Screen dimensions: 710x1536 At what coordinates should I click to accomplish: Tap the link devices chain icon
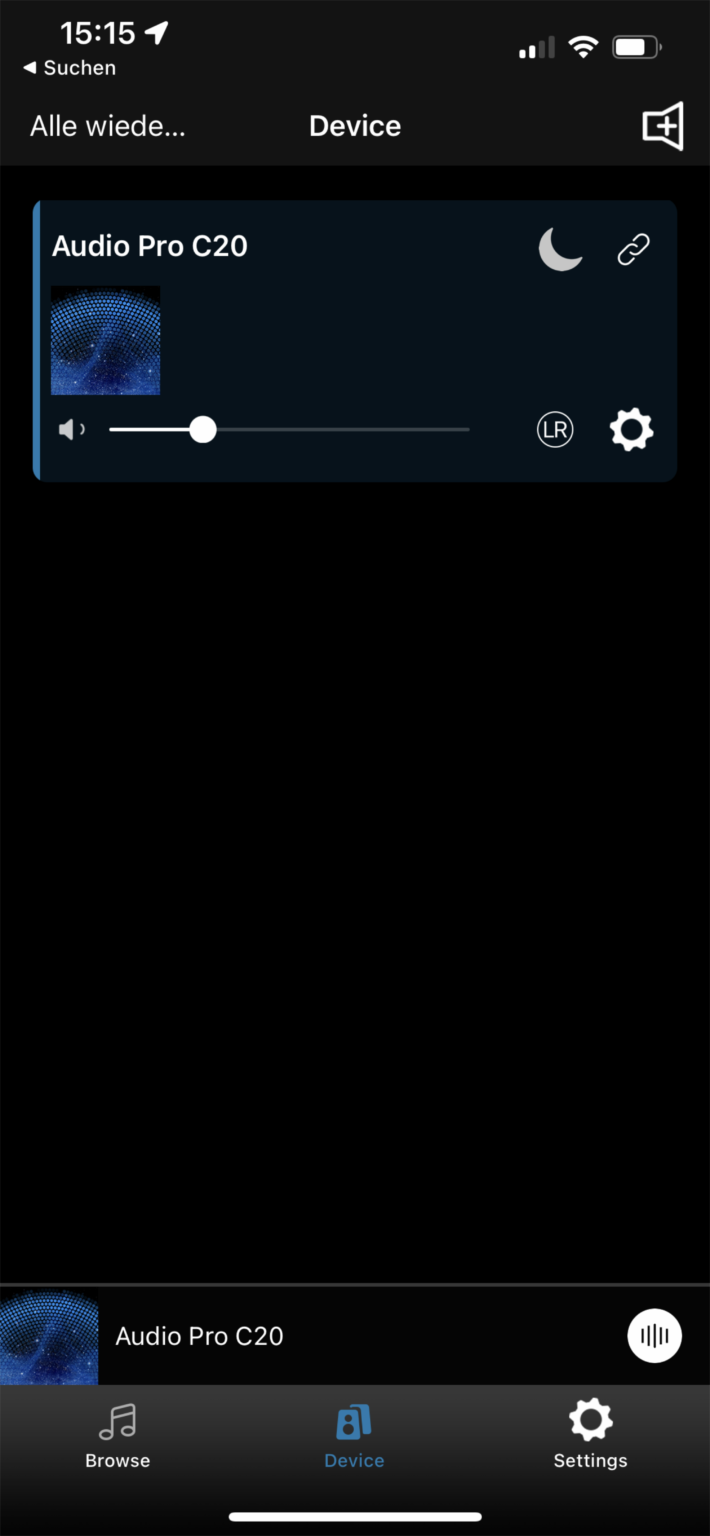coord(634,249)
